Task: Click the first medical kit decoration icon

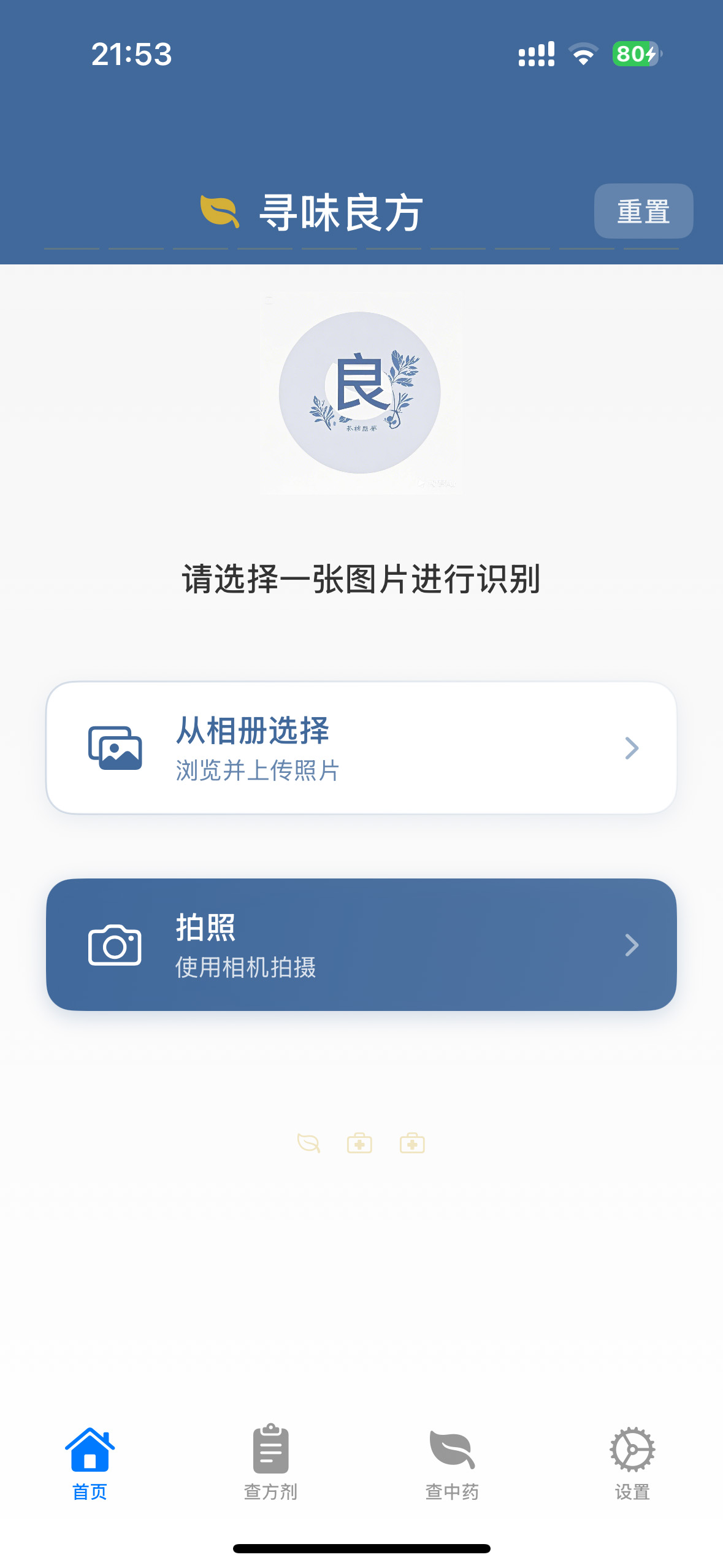Action: tap(360, 1141)
